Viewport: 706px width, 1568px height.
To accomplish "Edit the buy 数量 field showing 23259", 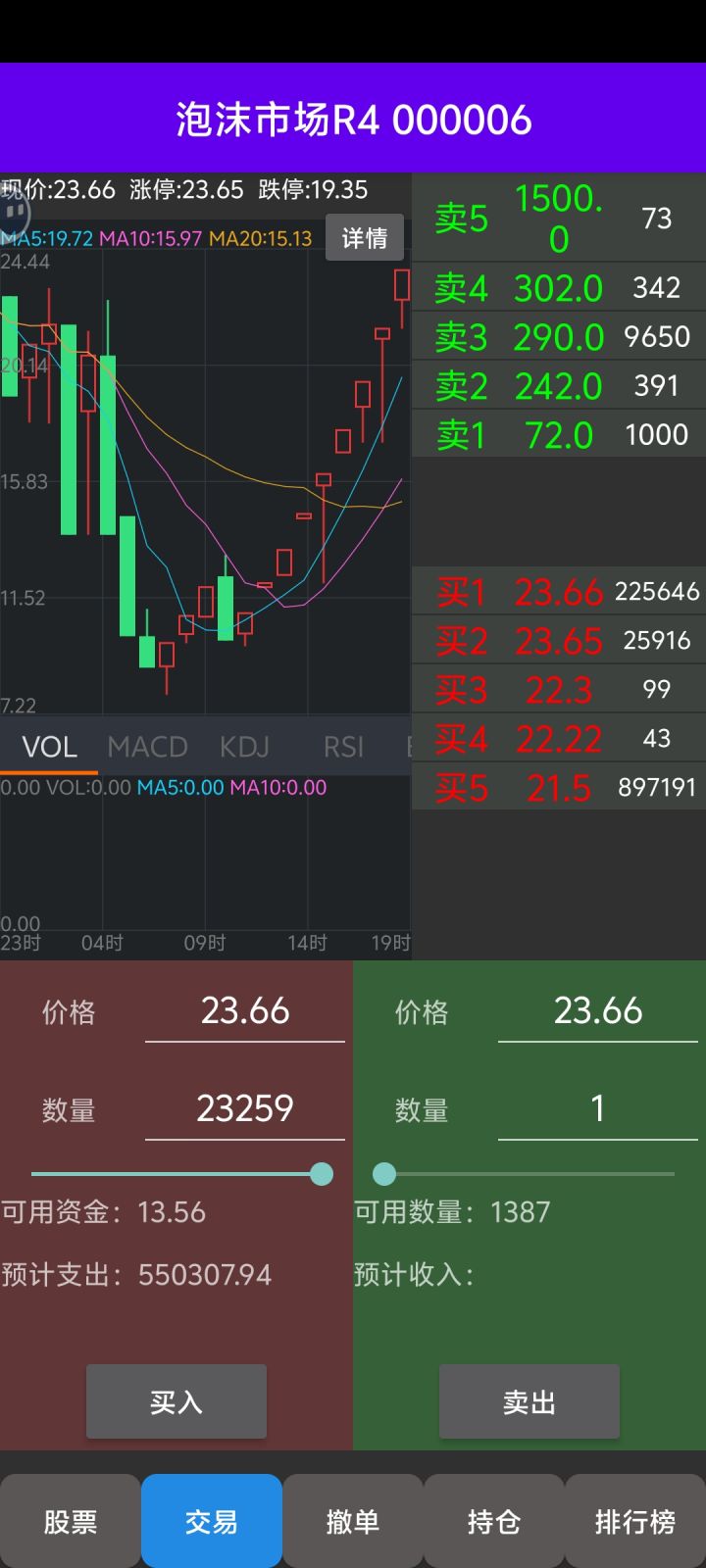I will click(245, 1108).
